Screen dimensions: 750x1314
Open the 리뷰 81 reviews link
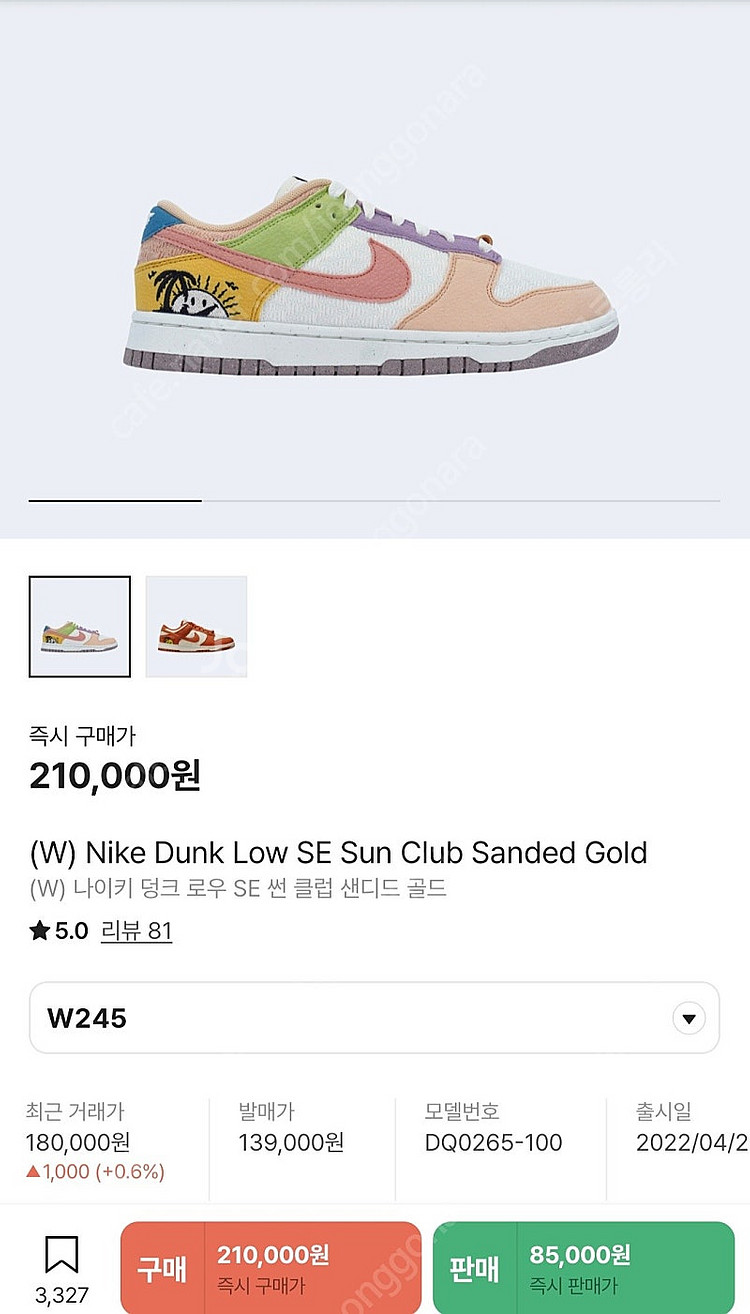tap(136, 931)
